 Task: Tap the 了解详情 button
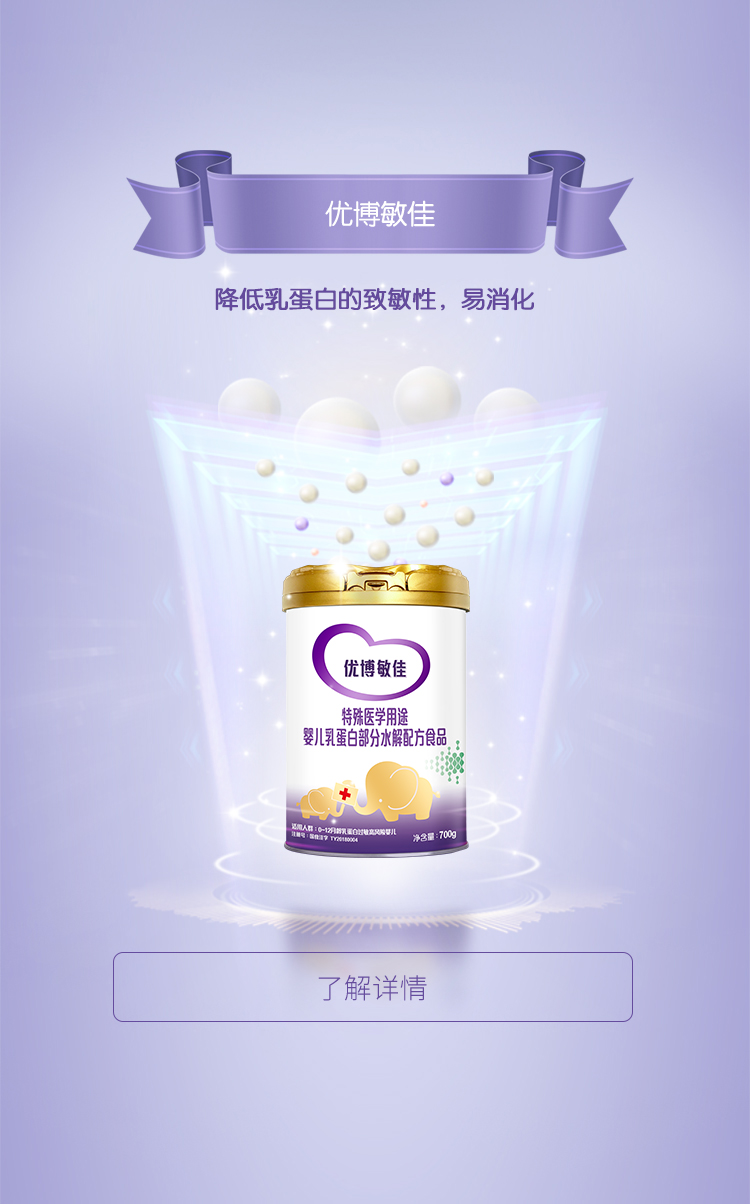[372, 986]
